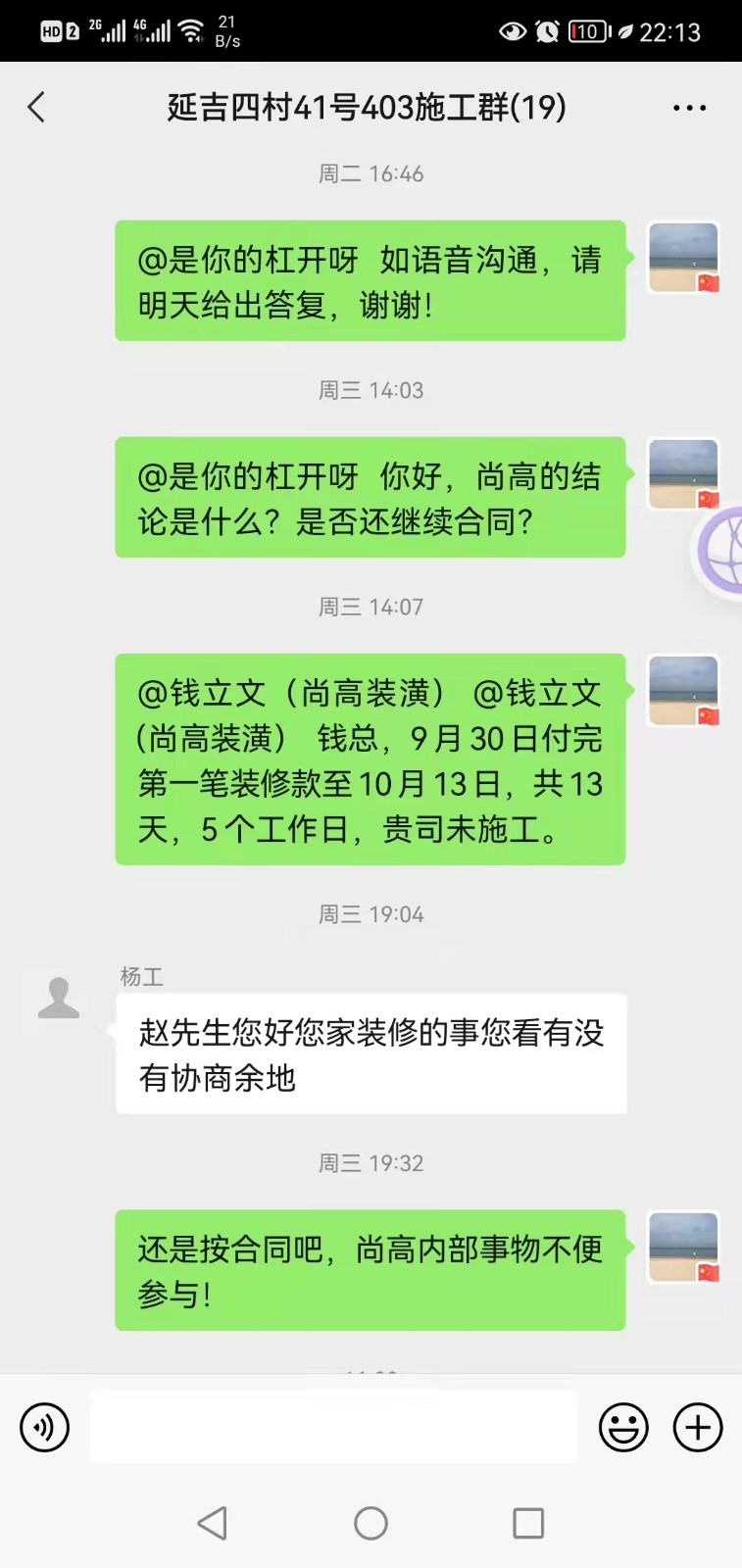Image resolution: width=742 pixels, height=1568 pixels.
Task: Open 杨工's profile avatar
Action: coord(59,1000)
